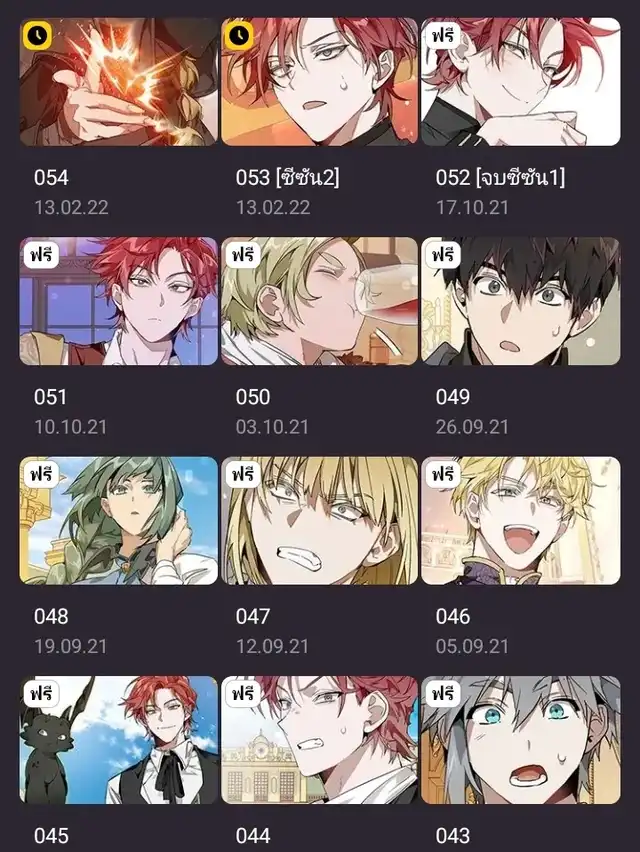The width and height of the screenshot is (640, 852).
Task: Open episode 052 [จบซีซัน1]
Action: 520,82
